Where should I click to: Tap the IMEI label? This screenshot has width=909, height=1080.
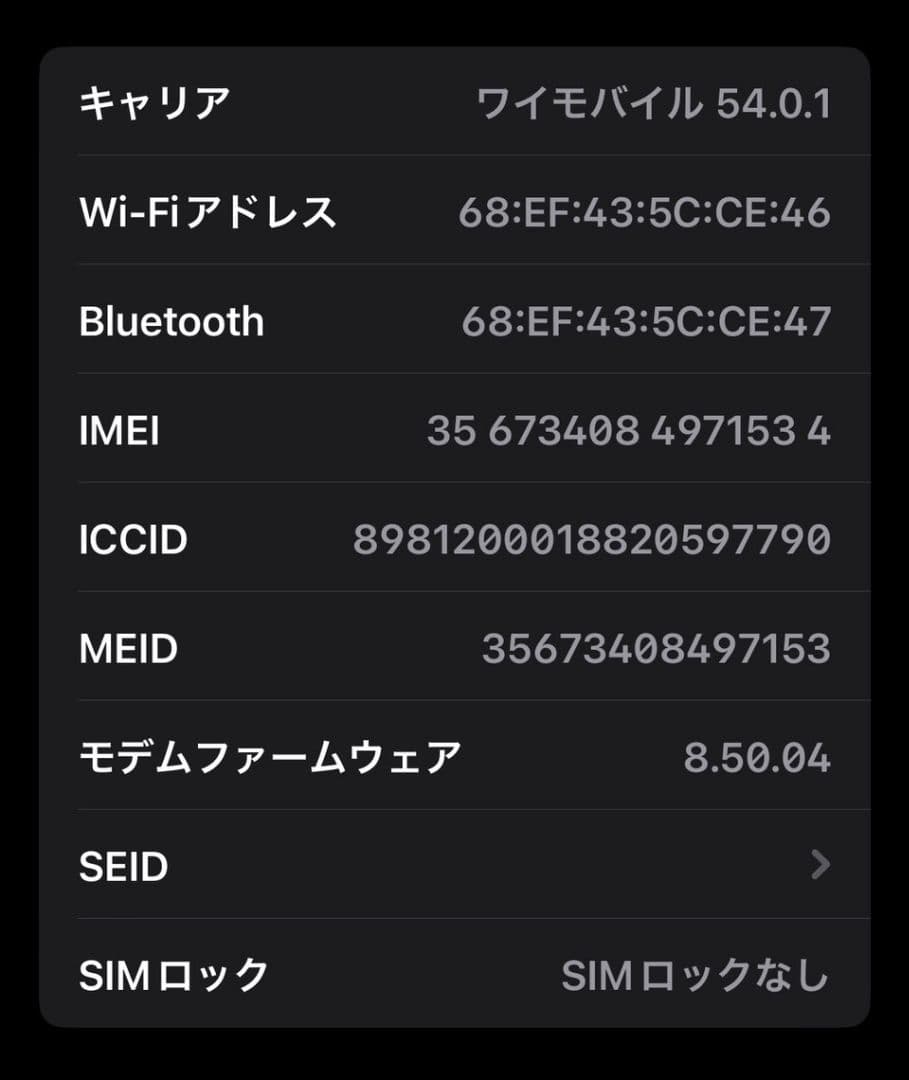tap(117, 430)
